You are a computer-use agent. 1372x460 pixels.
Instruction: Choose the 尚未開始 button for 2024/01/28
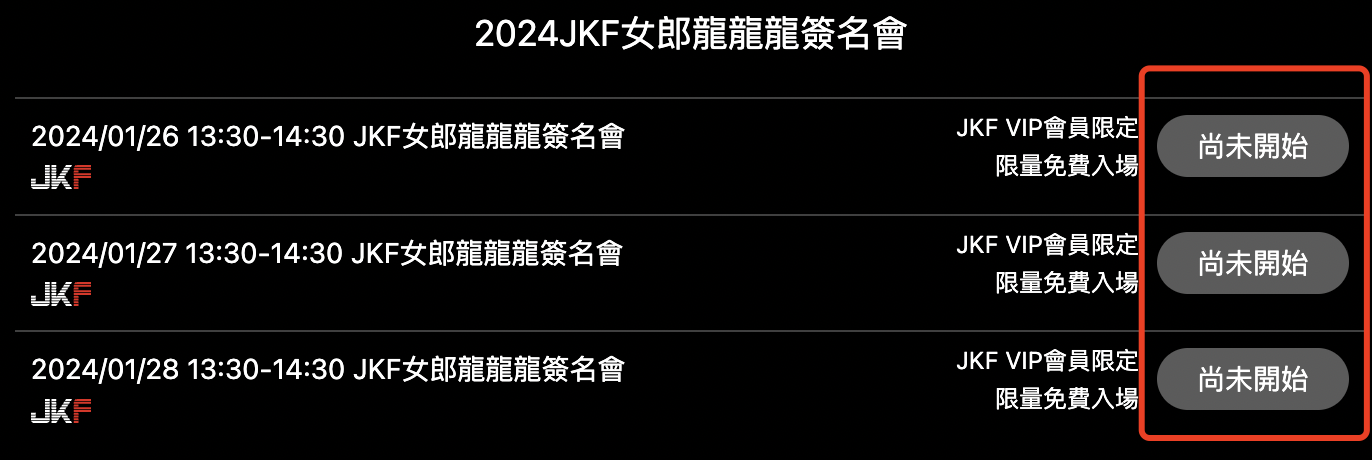coord(1253,379)
